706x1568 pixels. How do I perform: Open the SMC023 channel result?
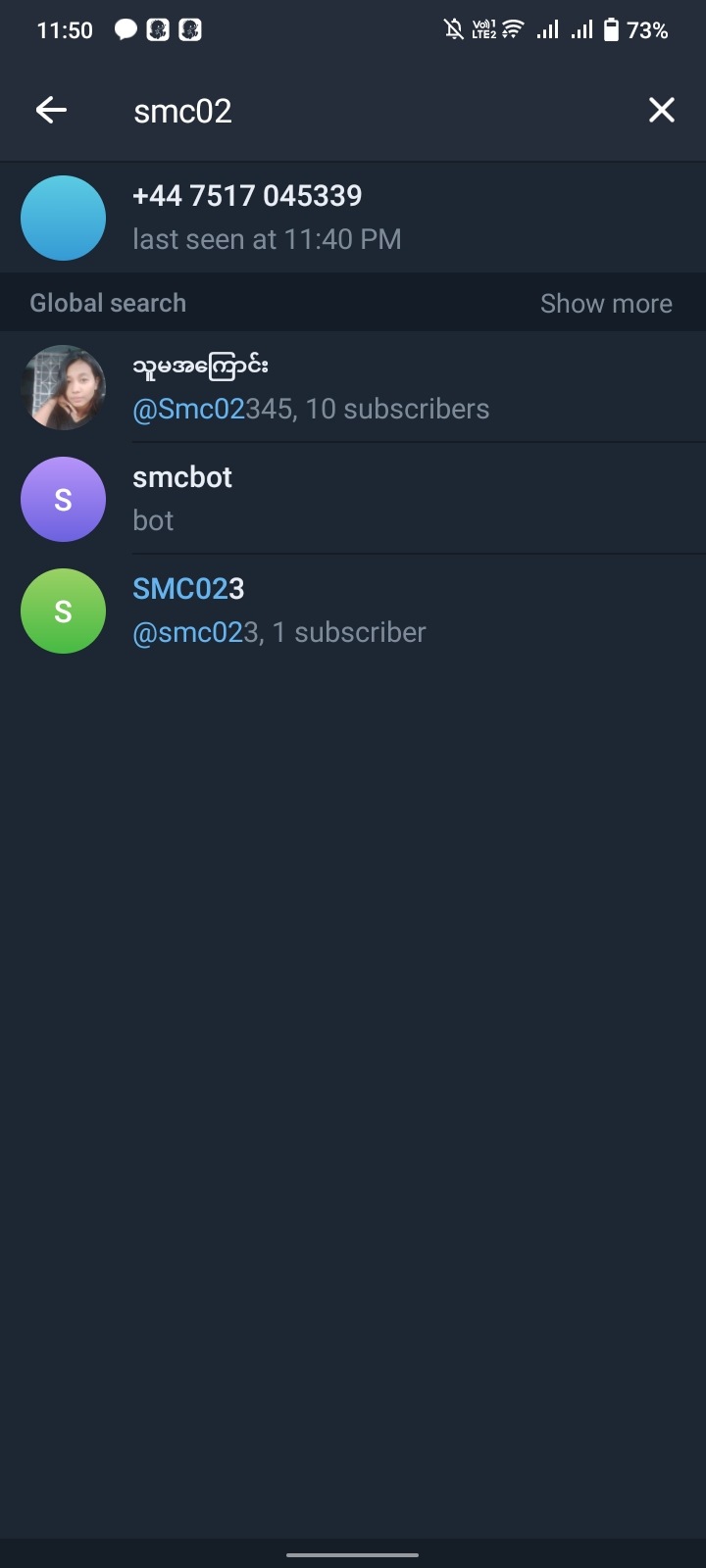coord(353,611)
